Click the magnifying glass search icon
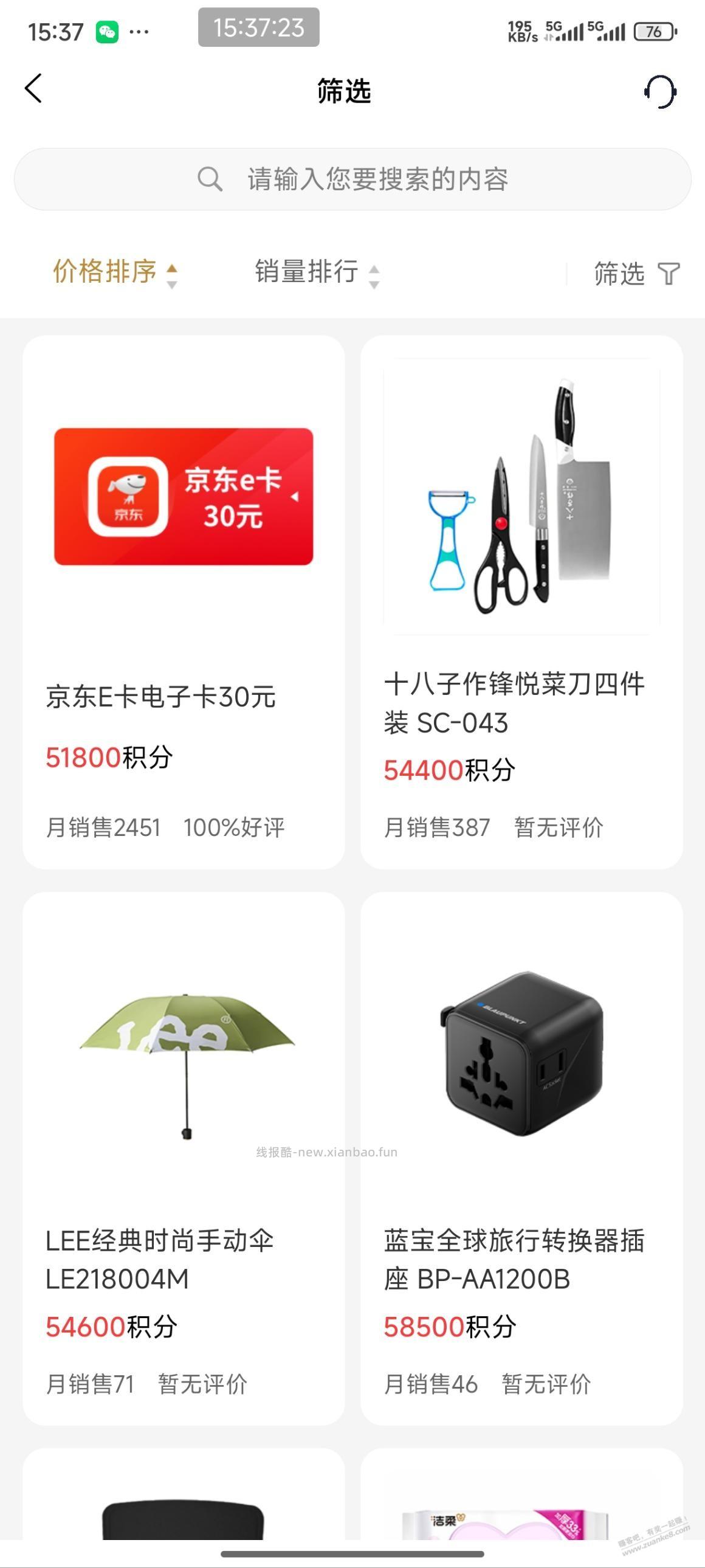 (210, 179)
